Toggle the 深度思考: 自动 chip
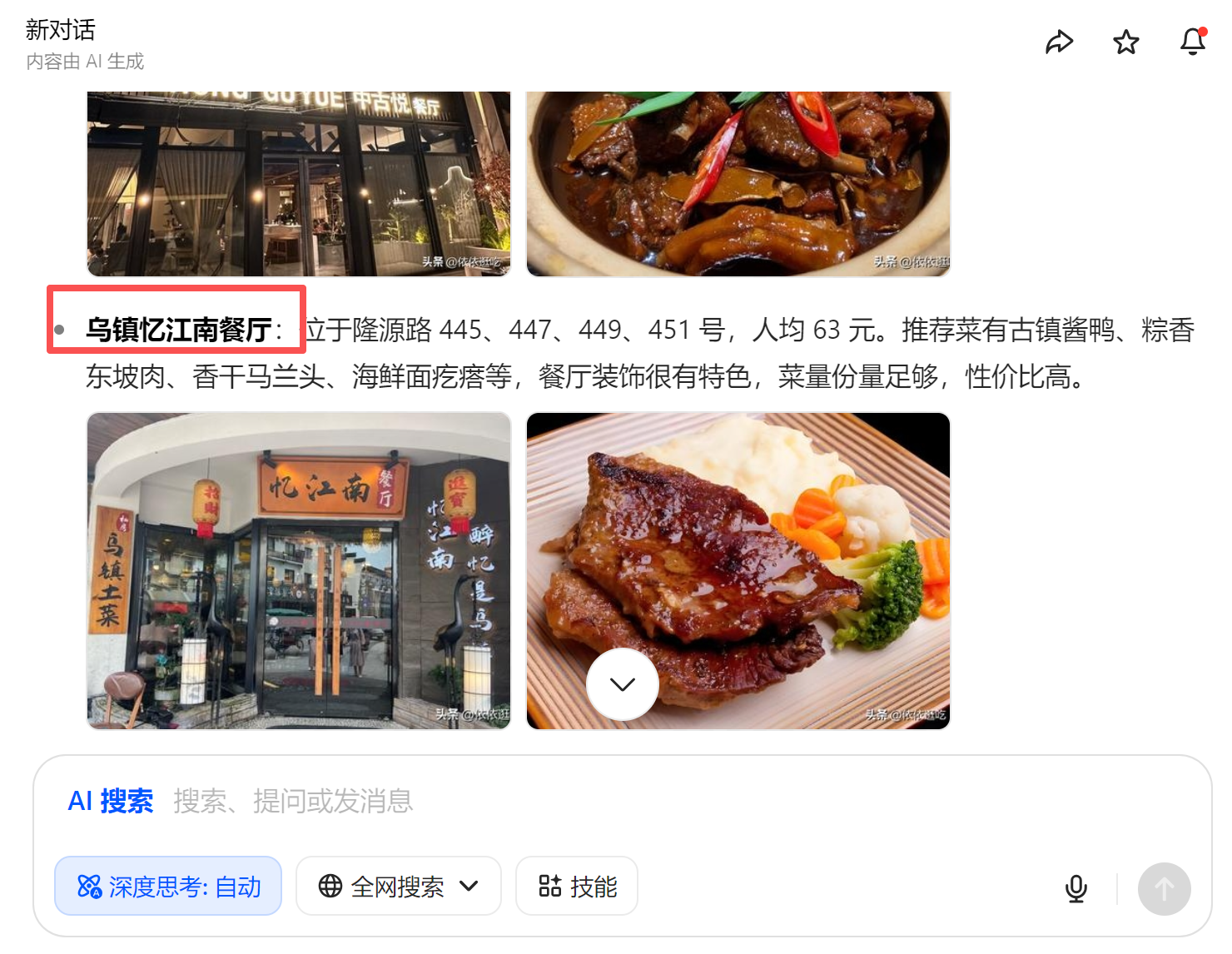Viewport: 1232px width, 954px height. 168,887
